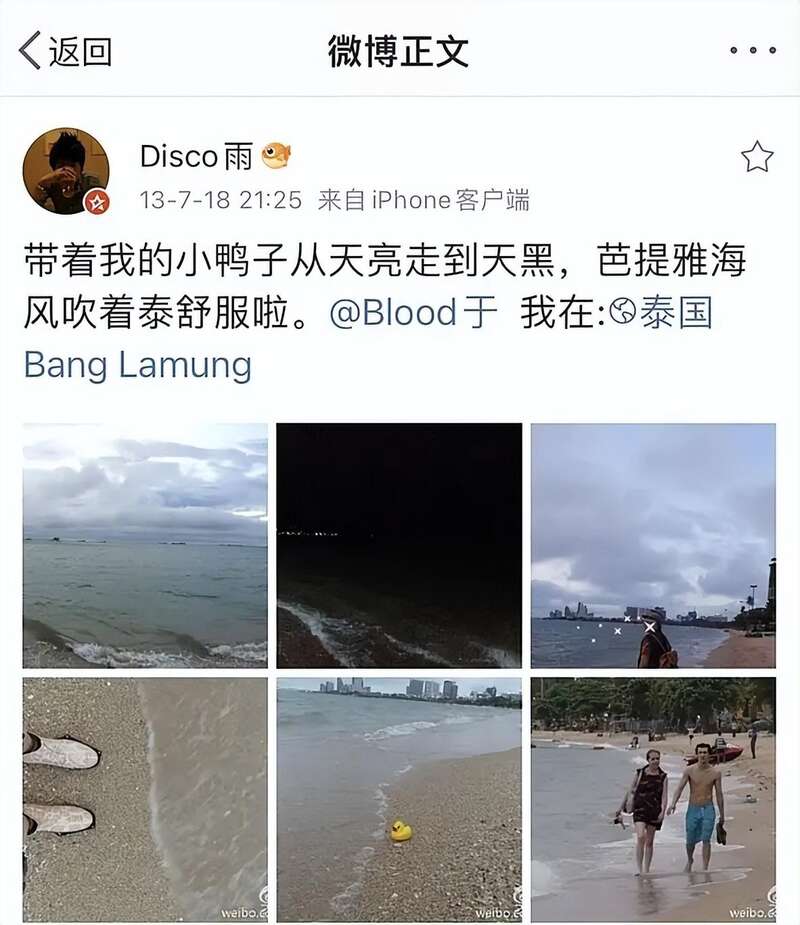View the shoes on sand photo

[145, 799]
